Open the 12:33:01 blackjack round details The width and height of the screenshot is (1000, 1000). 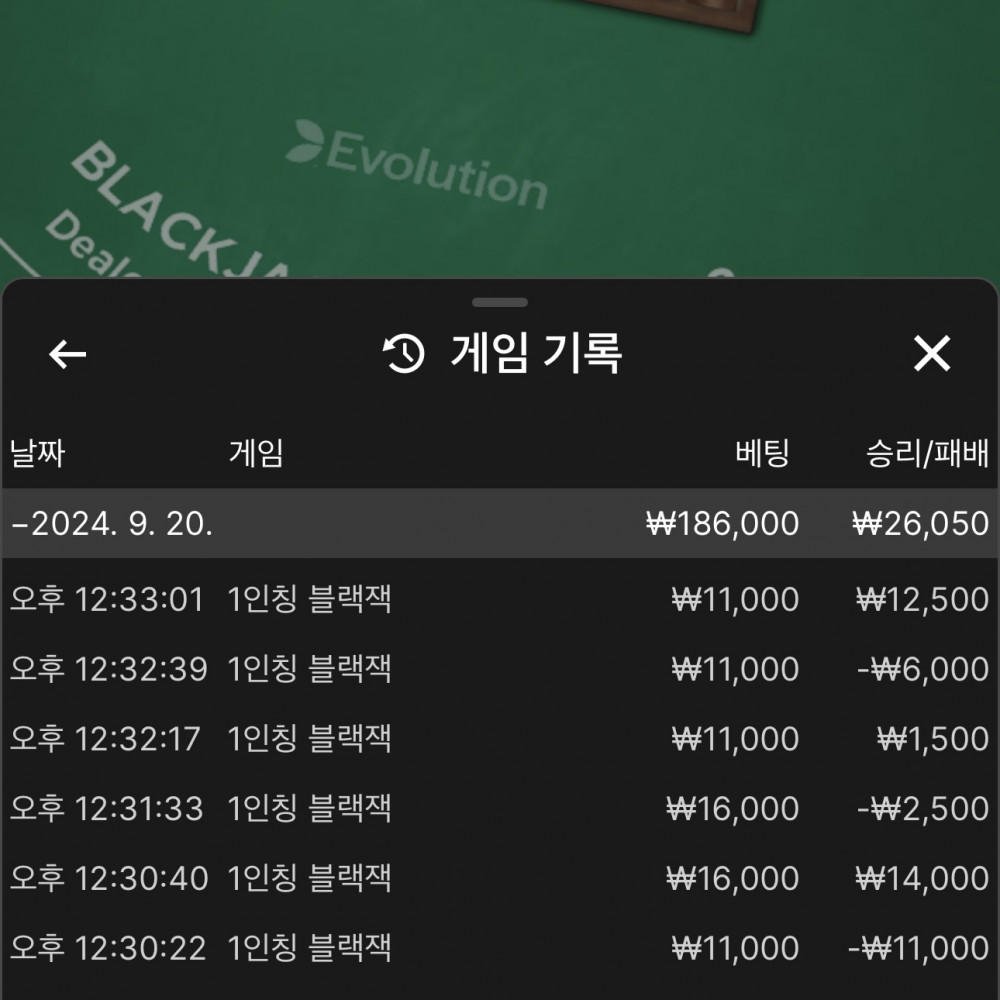point(499,600)
